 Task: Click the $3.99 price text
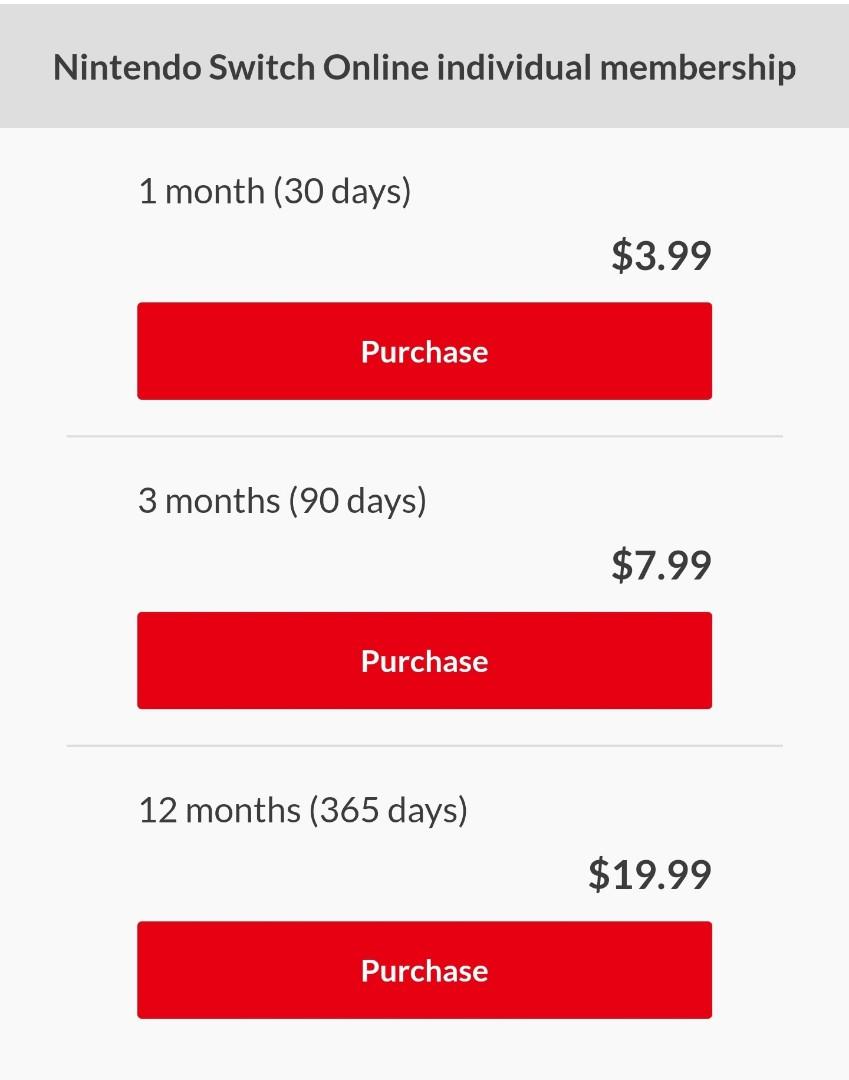click(662, 255)
